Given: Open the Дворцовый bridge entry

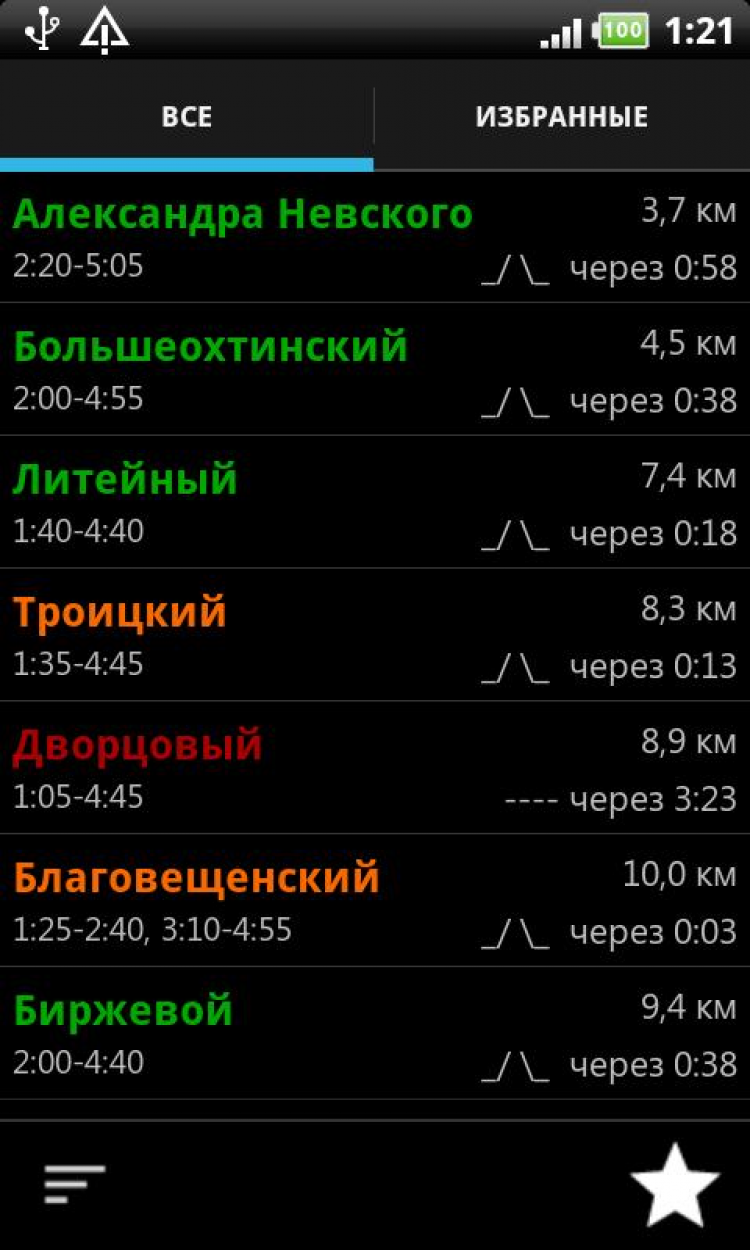Looking at the screenshot, I should 375,769.
